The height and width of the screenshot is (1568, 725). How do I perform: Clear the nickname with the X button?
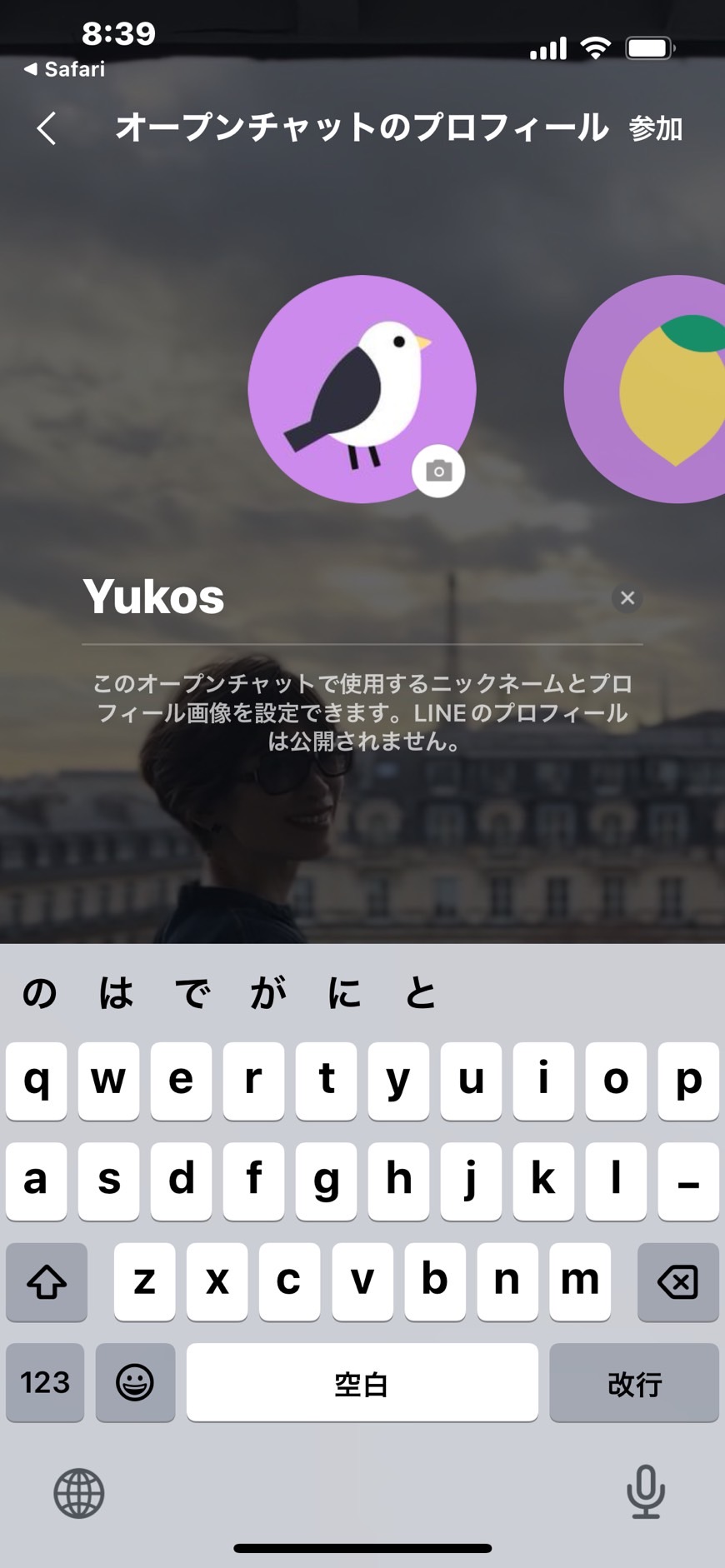pos(627,597)
